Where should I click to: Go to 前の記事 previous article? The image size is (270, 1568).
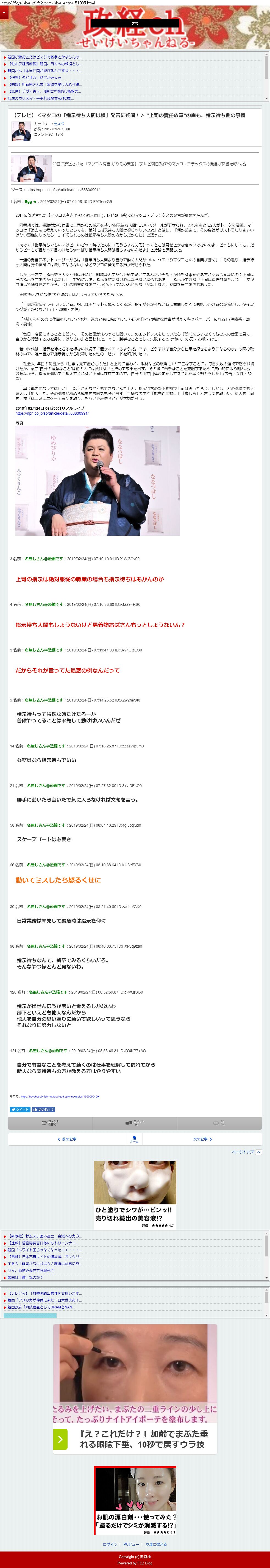point(67,1139)
